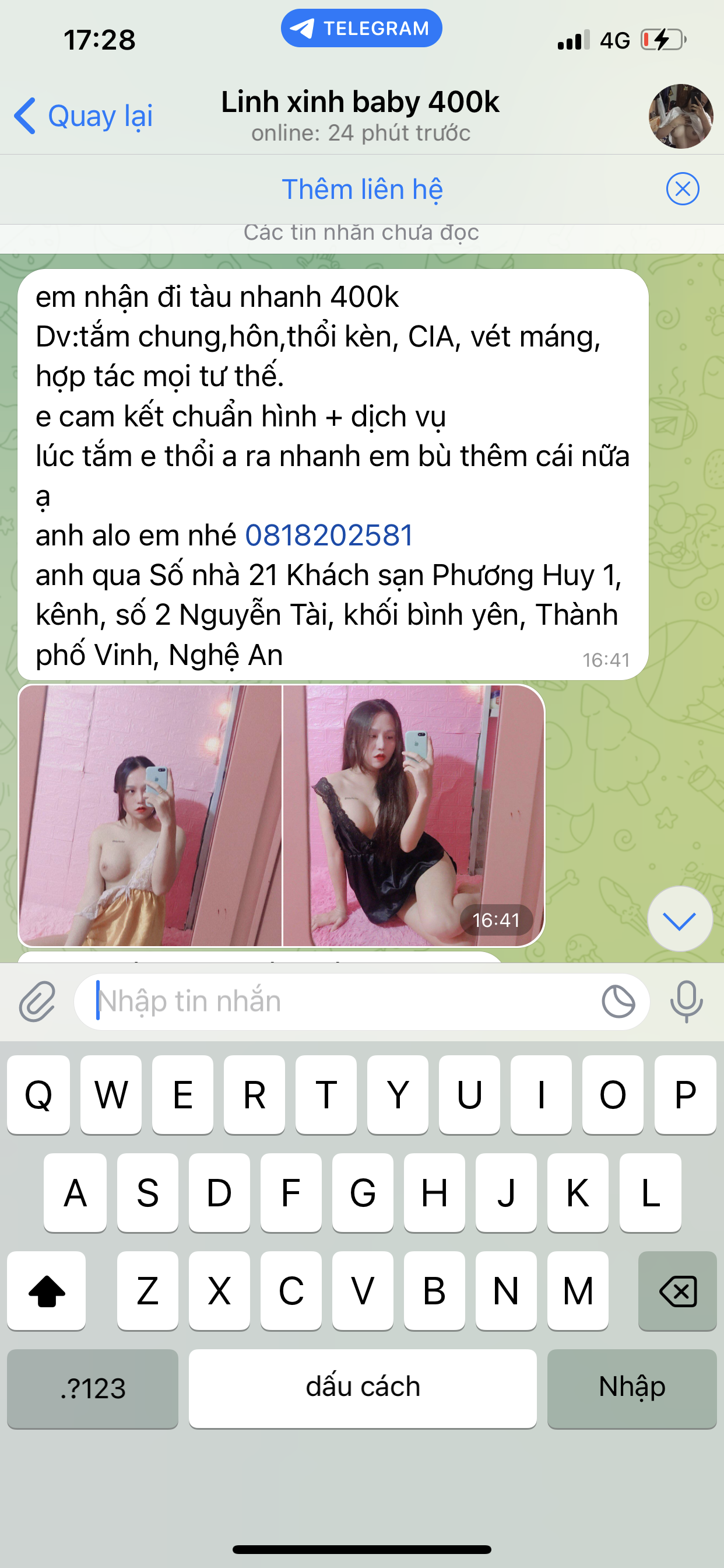Open the sticker panel icon
Image resolution: width=724 pixels, height=1568 pixels.
click(618, 1002)
